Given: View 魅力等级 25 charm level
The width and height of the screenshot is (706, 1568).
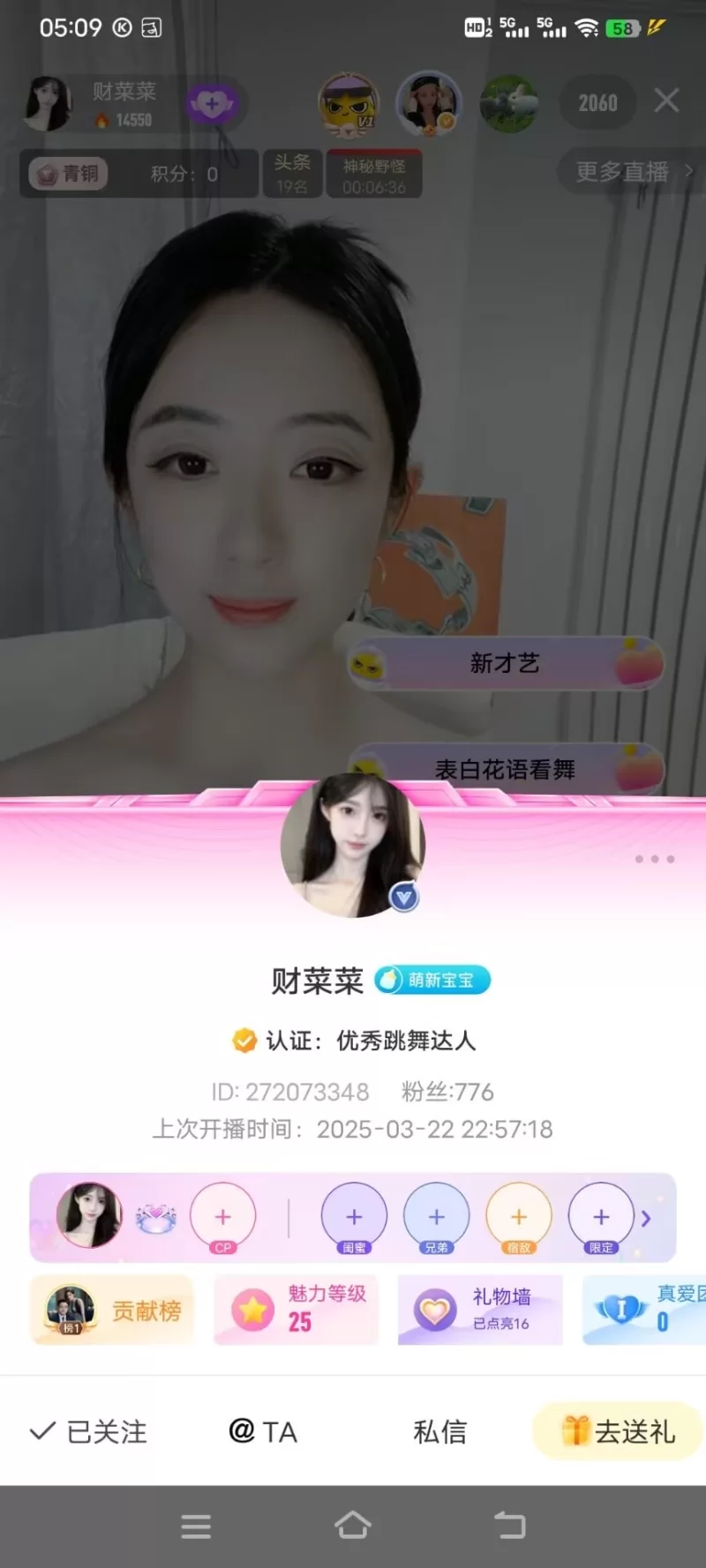Looking at the screenshot, I should tap(297, 1310).
